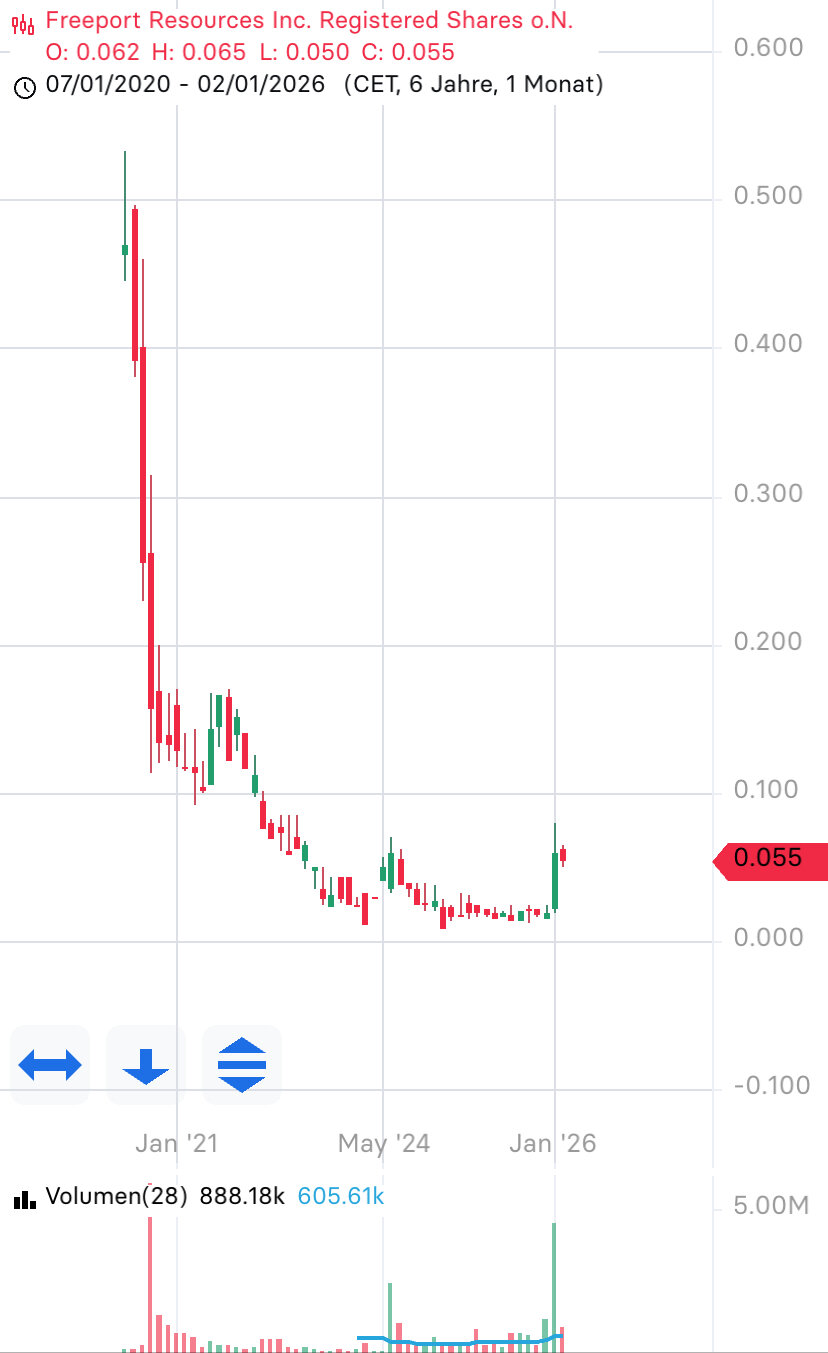Tap the blue down-arrow button
Screen dimensions: 828x1353
click(x=146, y=1065)
